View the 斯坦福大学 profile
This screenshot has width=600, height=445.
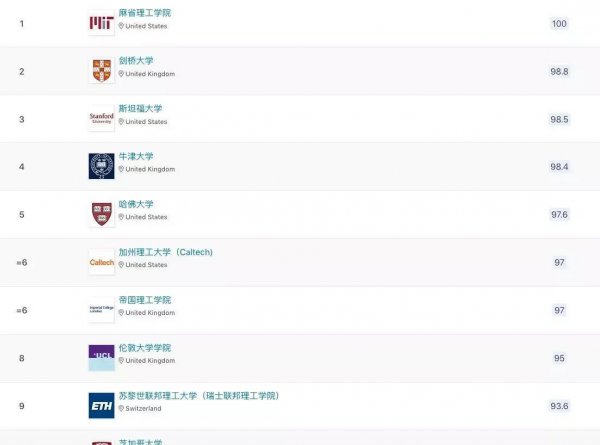pos(139,108)
